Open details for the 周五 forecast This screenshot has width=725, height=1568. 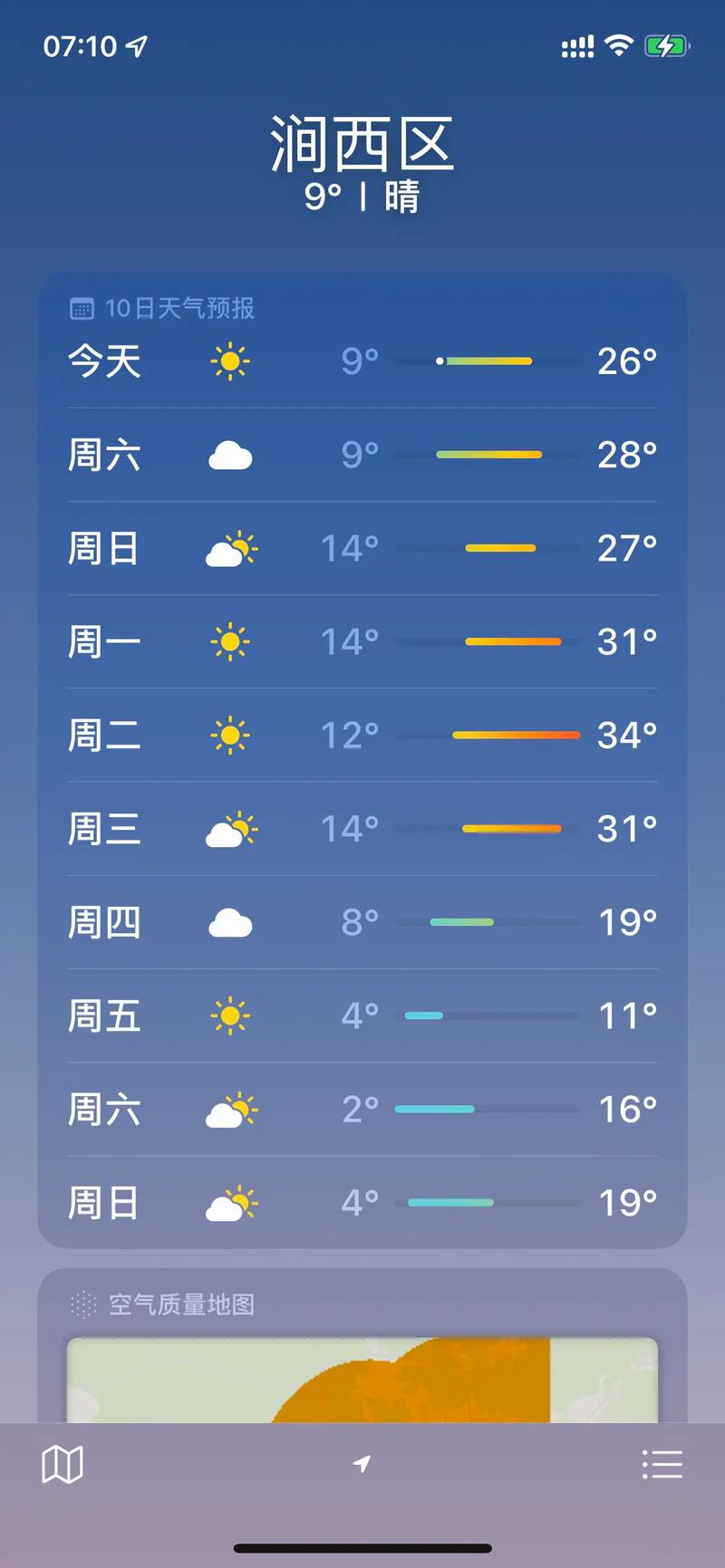click(x=362, y=1016)
